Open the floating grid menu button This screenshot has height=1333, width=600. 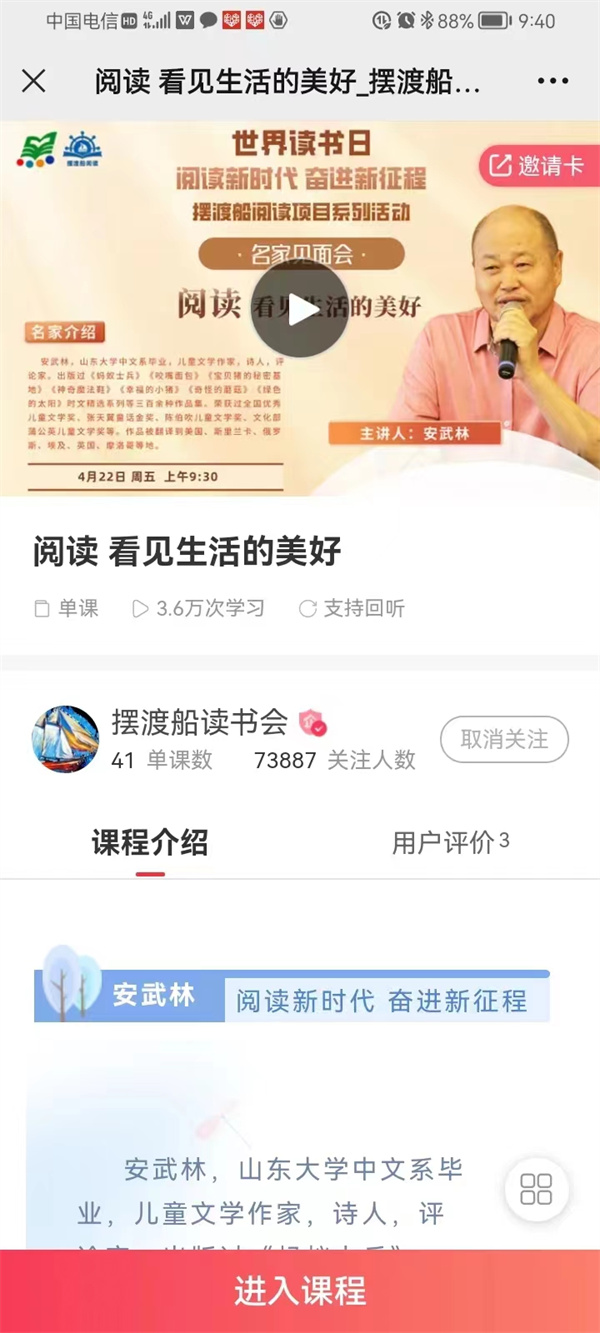(x=536, y=1190)
